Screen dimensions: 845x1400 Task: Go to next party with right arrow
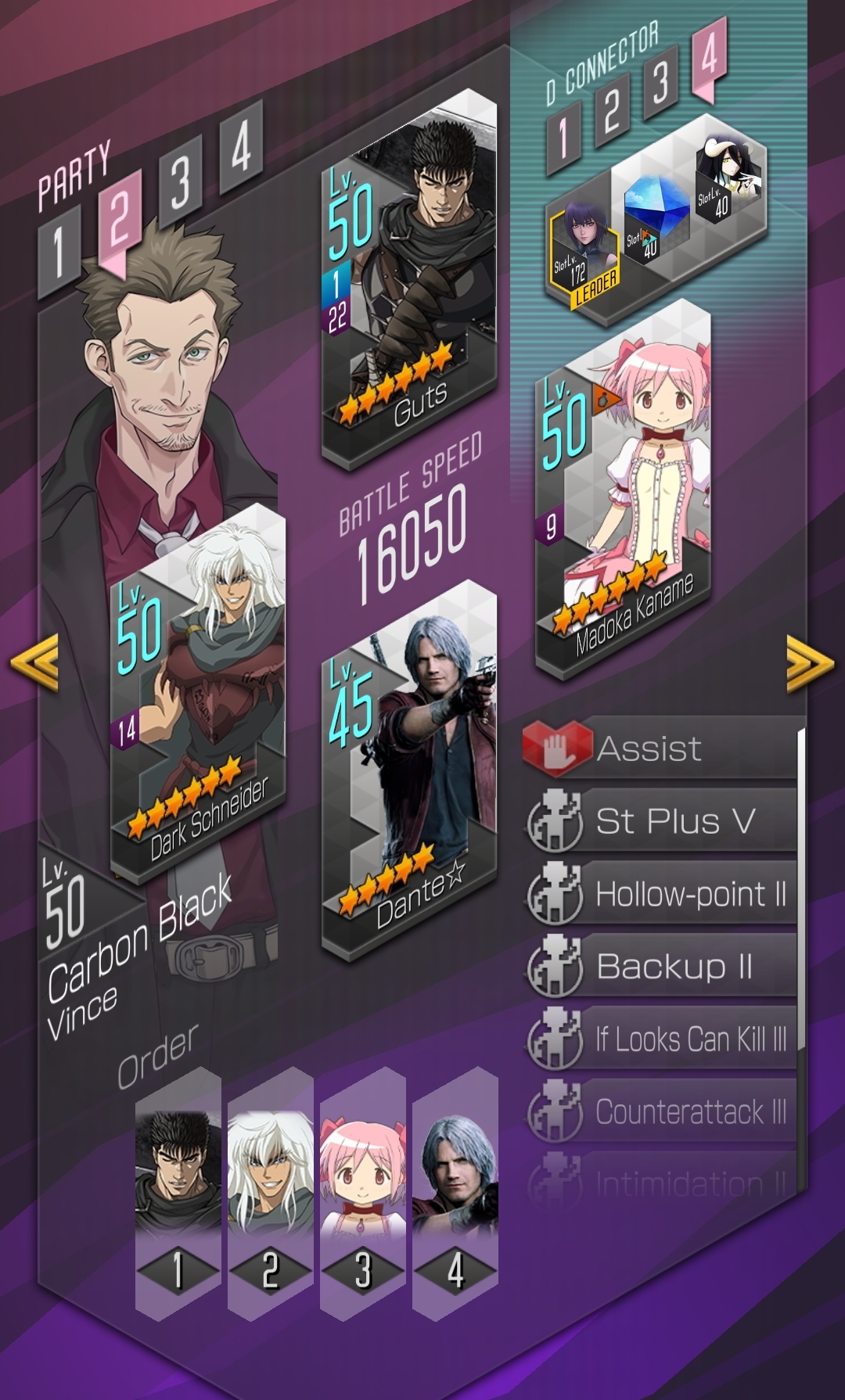pos(811,663)
